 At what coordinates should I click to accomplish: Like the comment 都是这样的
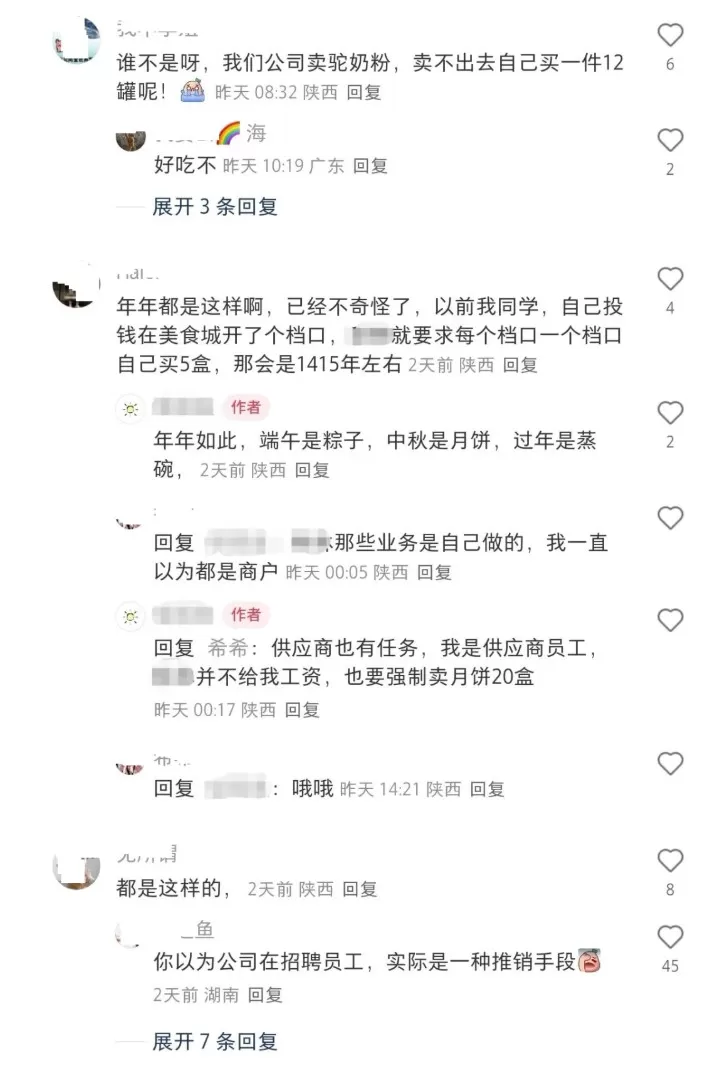click(x=669, y=860)
